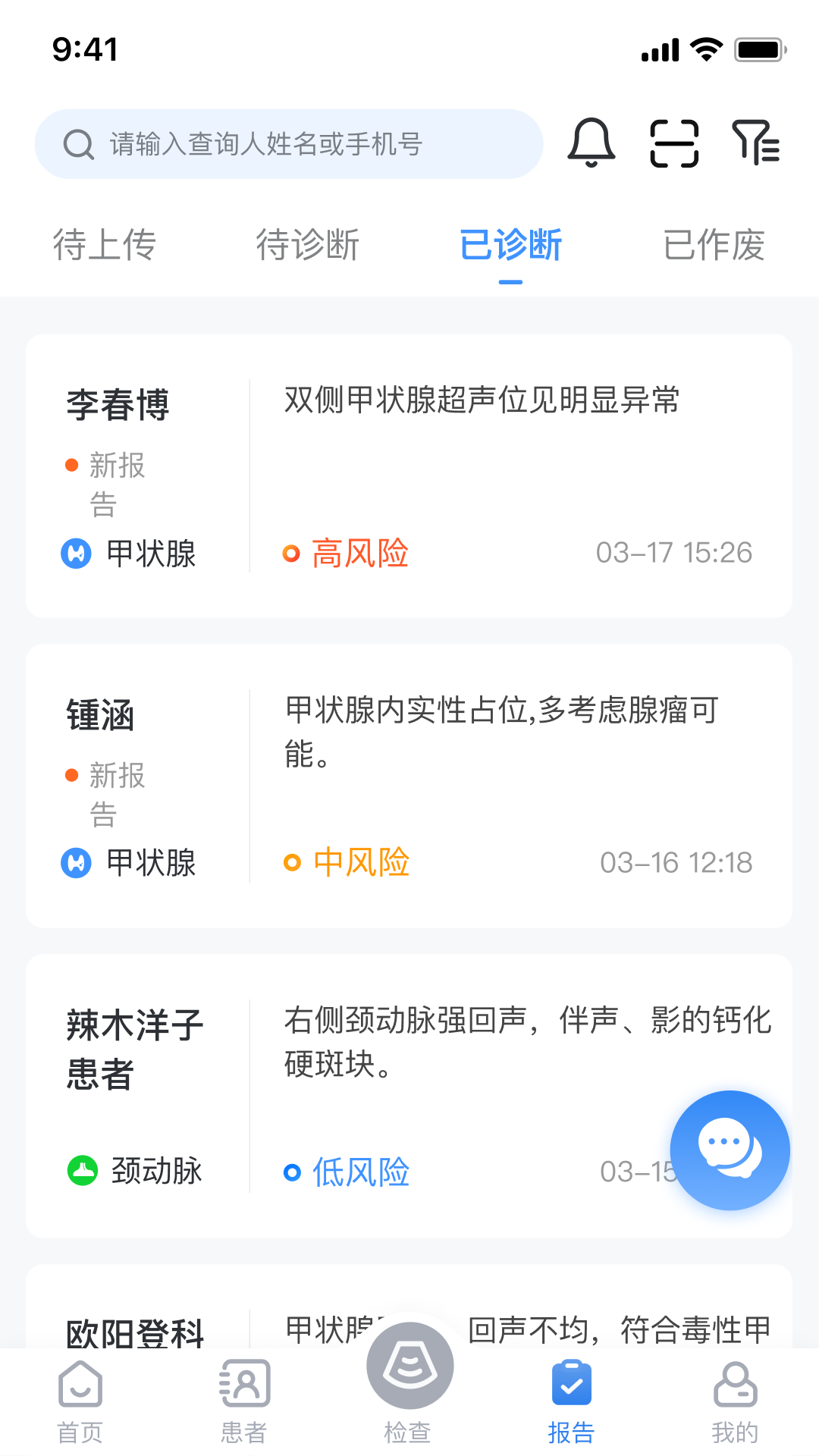Open the notifications bell
This screenshot has height=1456, width=819.
[591, 143]
